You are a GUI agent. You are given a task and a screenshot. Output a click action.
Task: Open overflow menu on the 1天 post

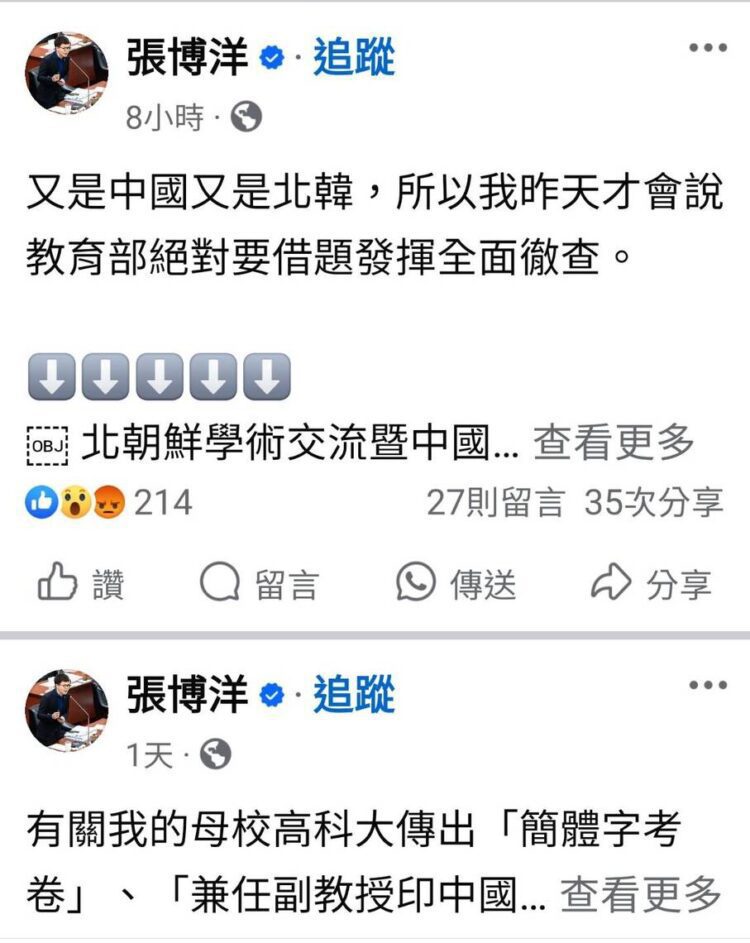coord(708,685)
